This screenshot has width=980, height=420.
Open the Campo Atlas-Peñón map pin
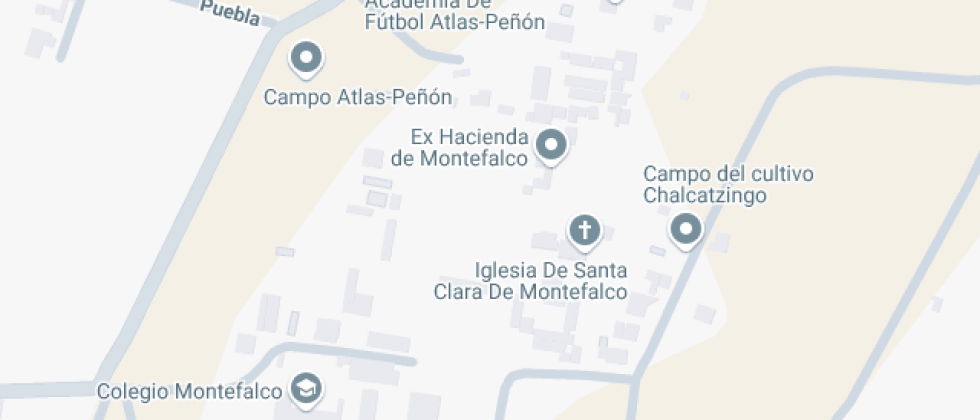[x=306, y=58]
